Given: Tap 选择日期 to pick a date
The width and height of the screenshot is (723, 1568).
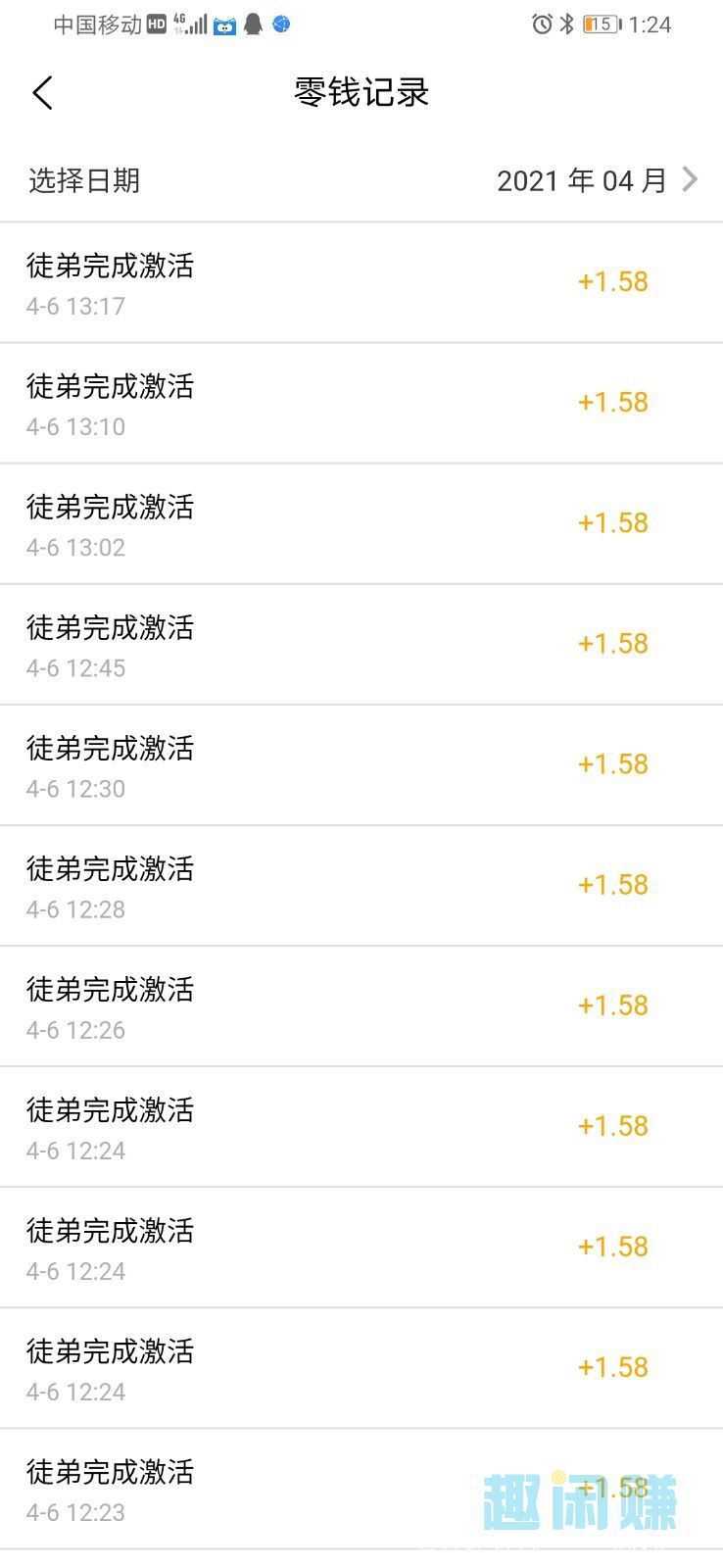Looking at the screenshot, I should pyautogui.click(x=83, y=180).
